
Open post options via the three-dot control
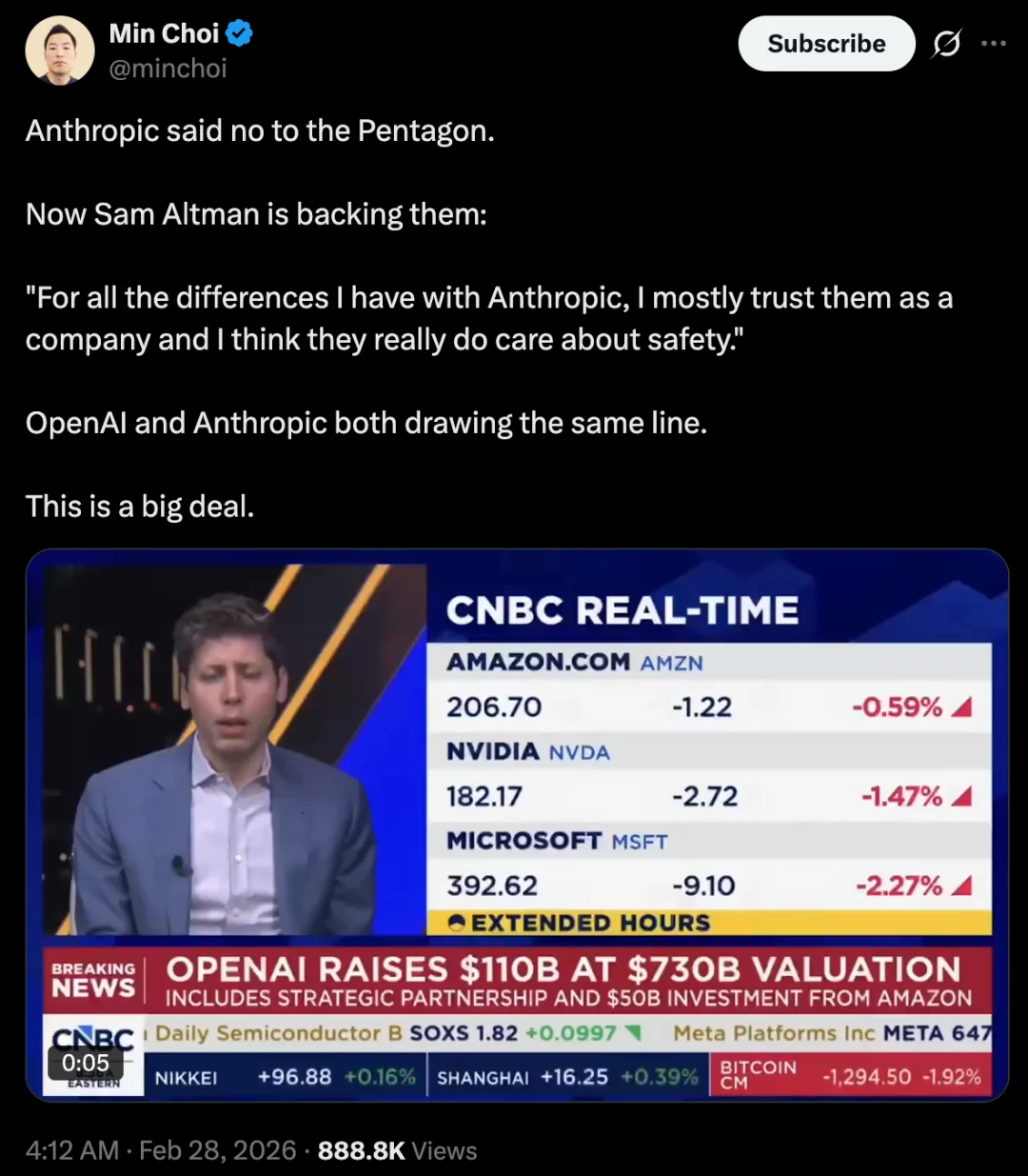[x=995, y=43]
